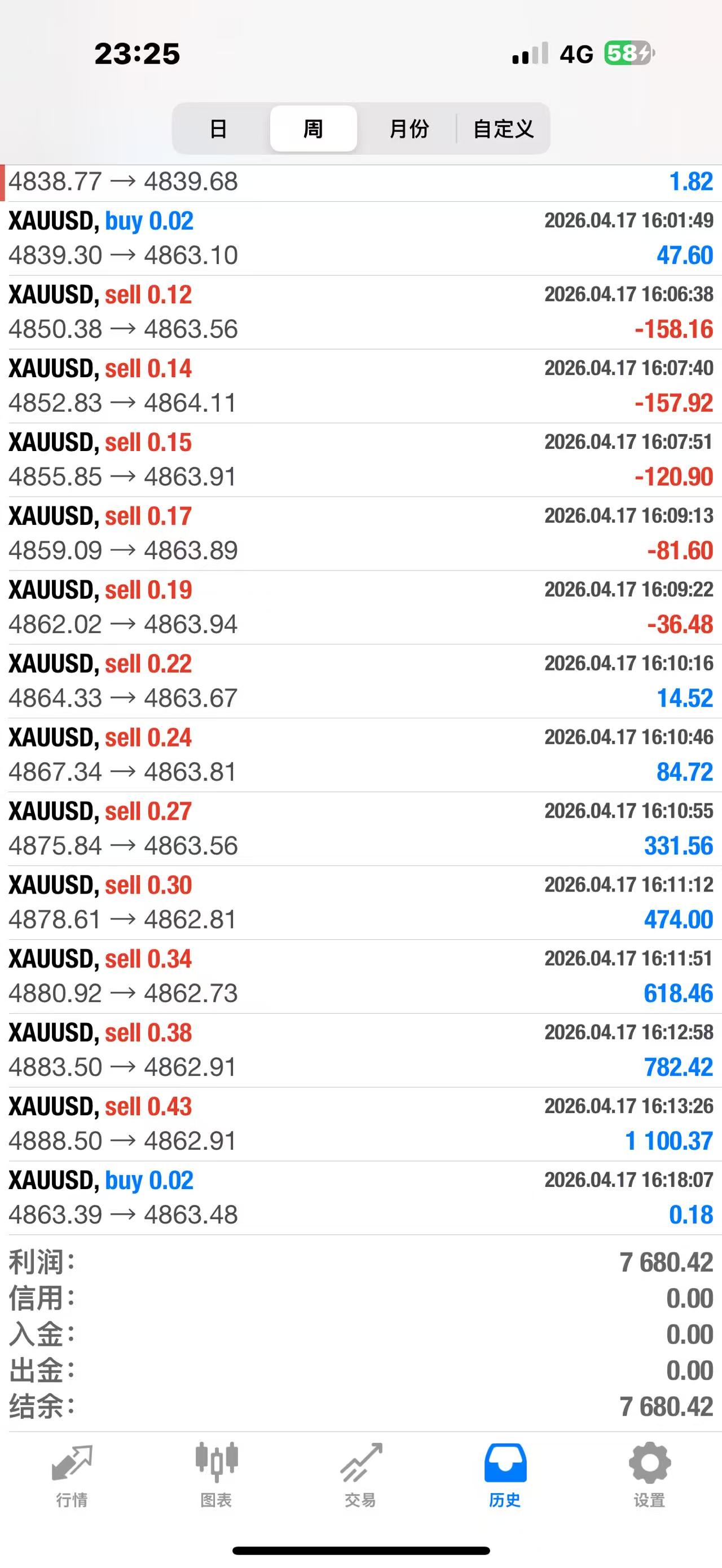Show details of XAUUSD sell 0.30 trade
The width and height of the screenshot is (722, 1568).
360,902
